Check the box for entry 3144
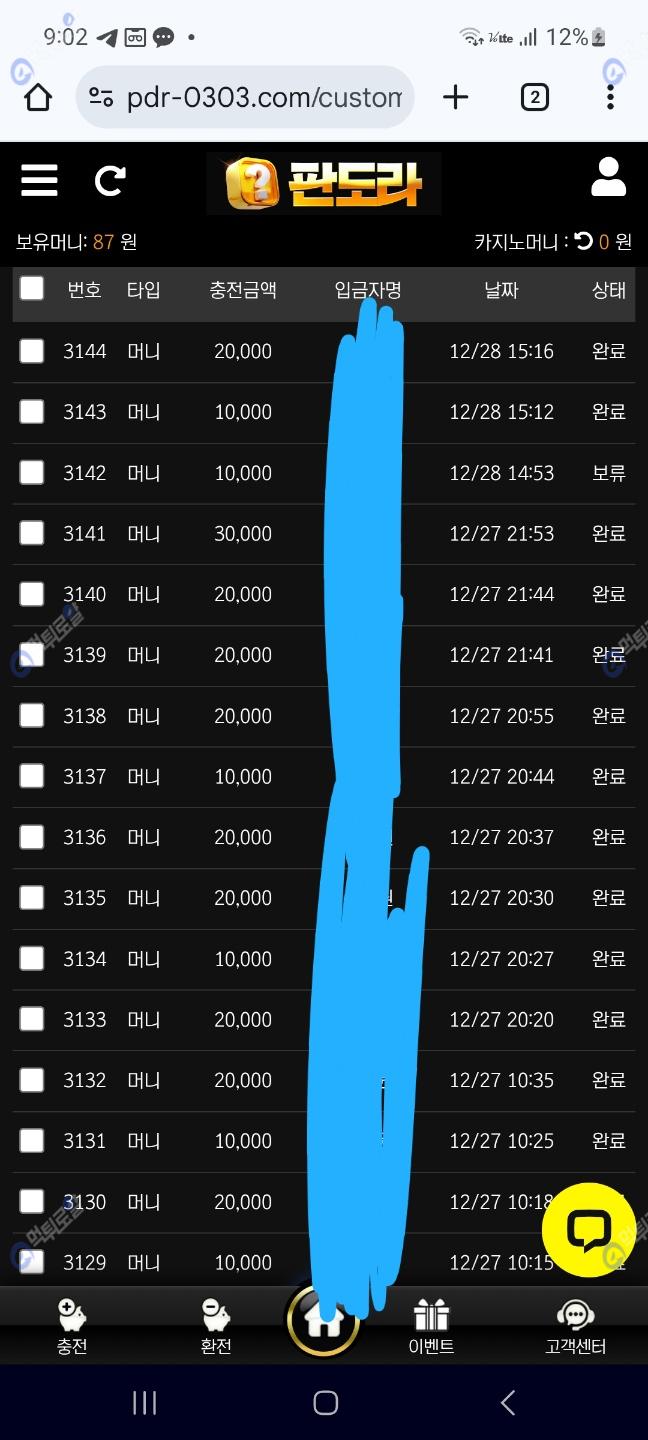The image size is (648, 1440). tap(32, 351)
